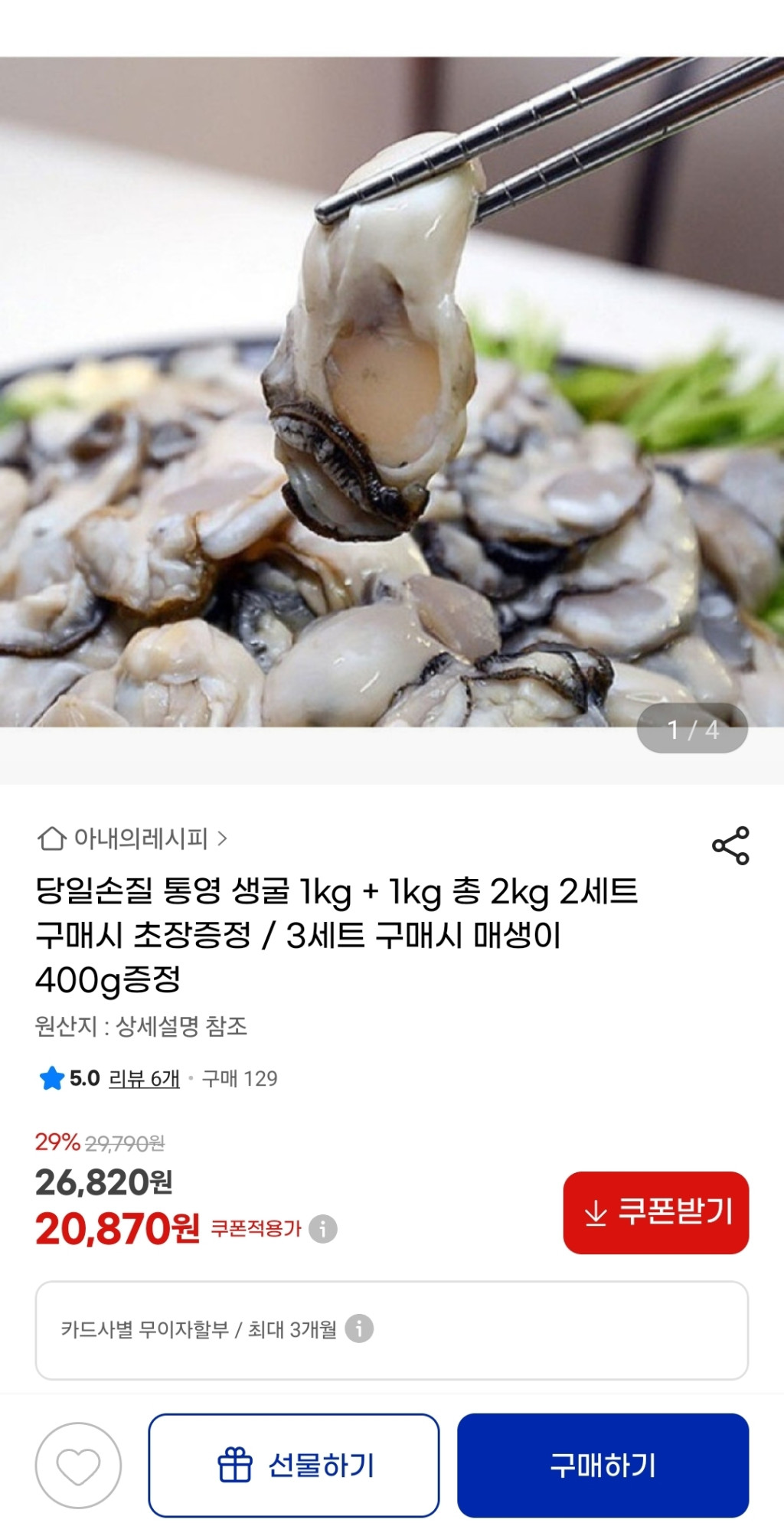Viewport: 784px width, 1536px height.
Task: Open the 아내의레시피 store page
Action: 133,838
